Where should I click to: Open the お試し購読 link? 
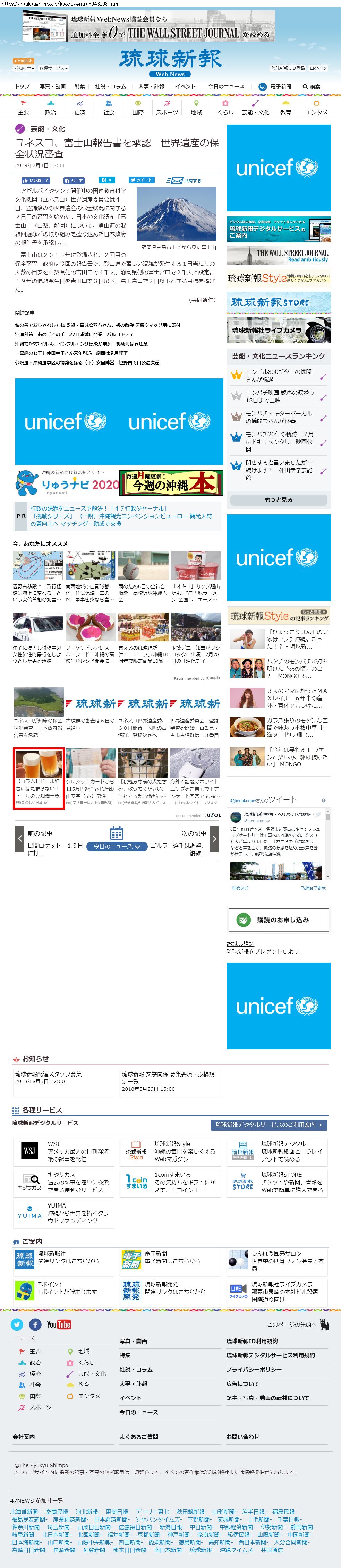(x=240, y=943)
